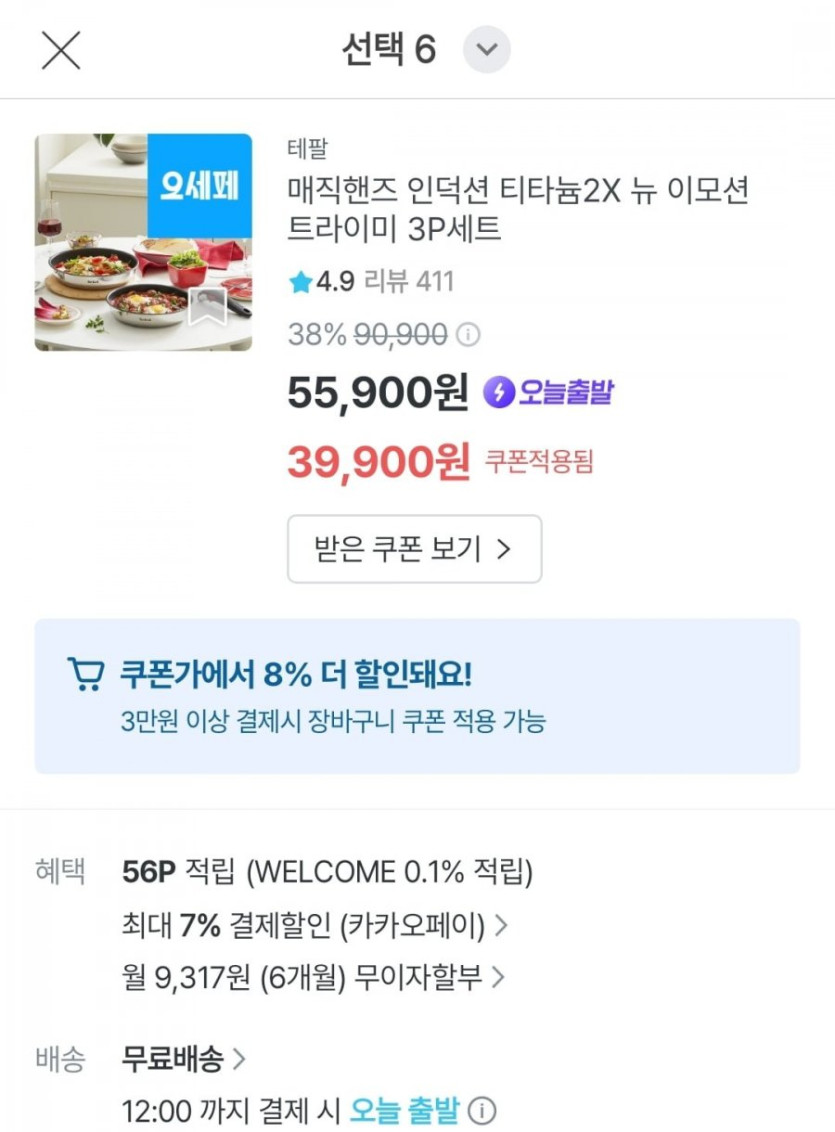
Task: Open 받은 쿠폰 보기 button
Action: (x=414, y=549)
